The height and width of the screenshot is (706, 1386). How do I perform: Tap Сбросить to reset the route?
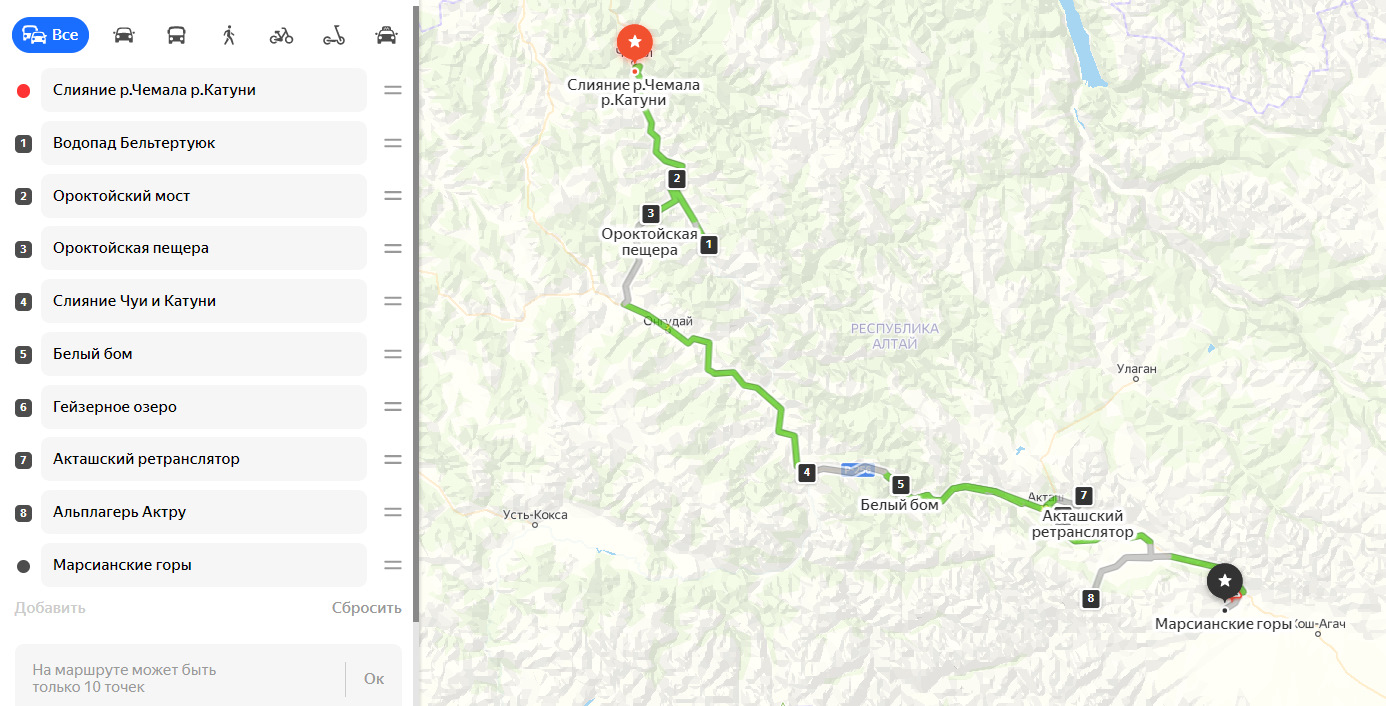click(367, 608)
